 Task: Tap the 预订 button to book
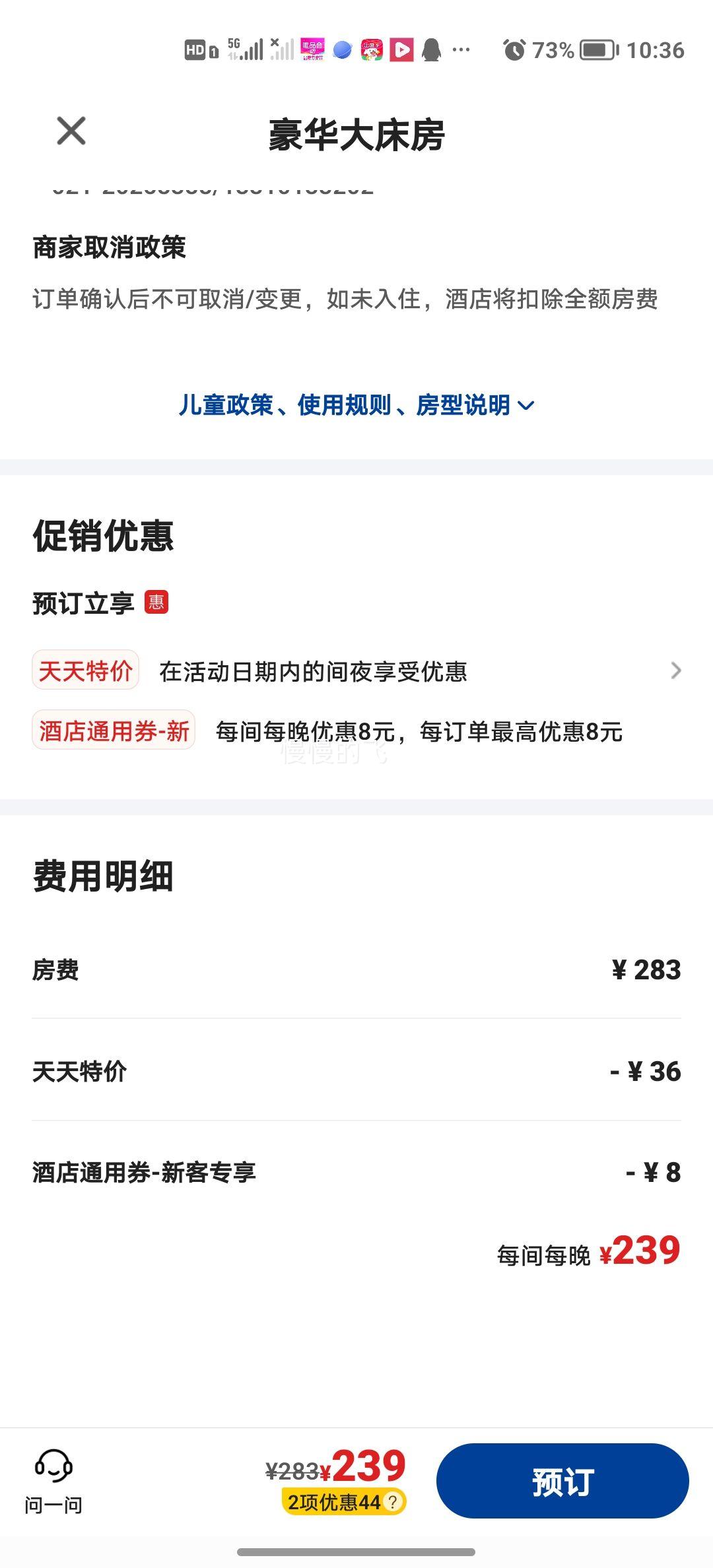562,1482
